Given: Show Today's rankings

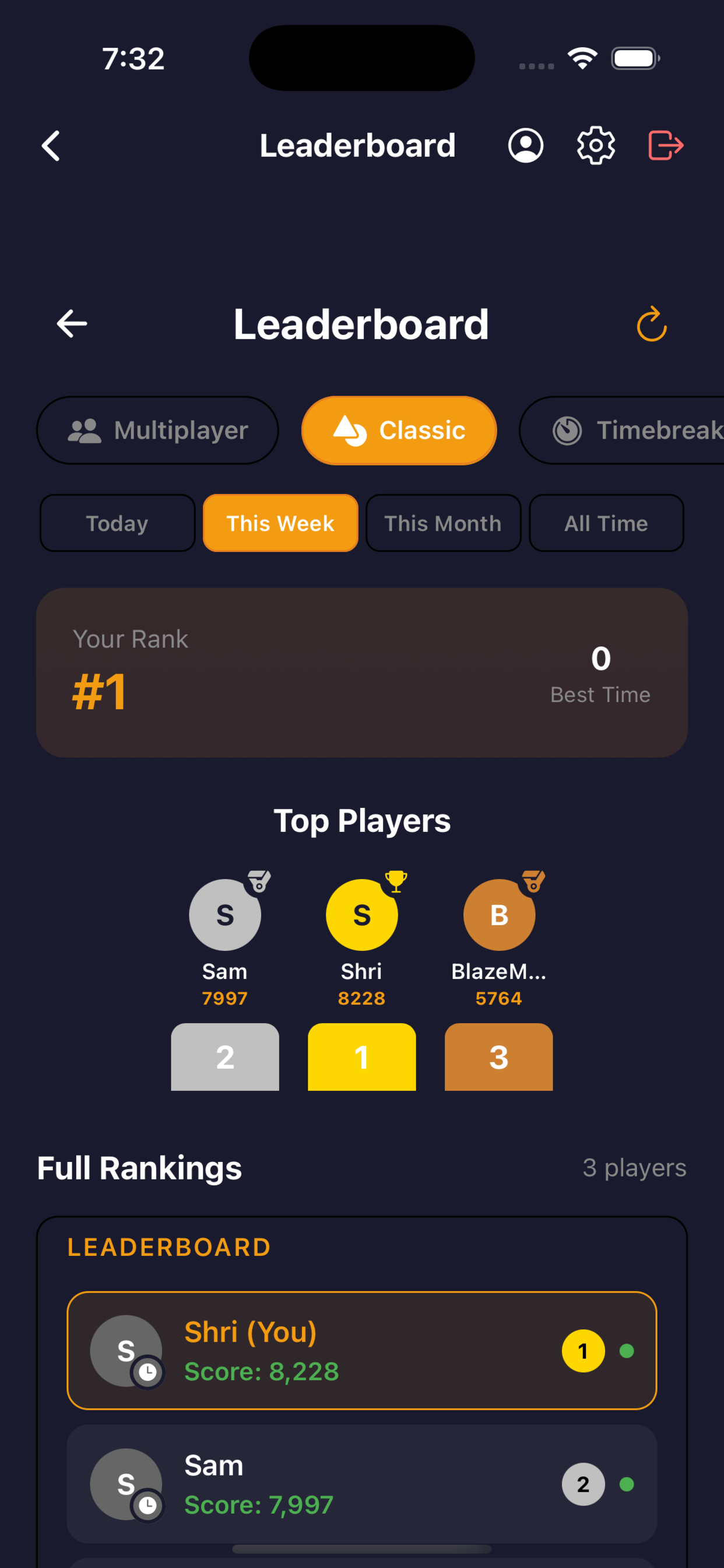Looking at the screenshot, I should point(117,523).
